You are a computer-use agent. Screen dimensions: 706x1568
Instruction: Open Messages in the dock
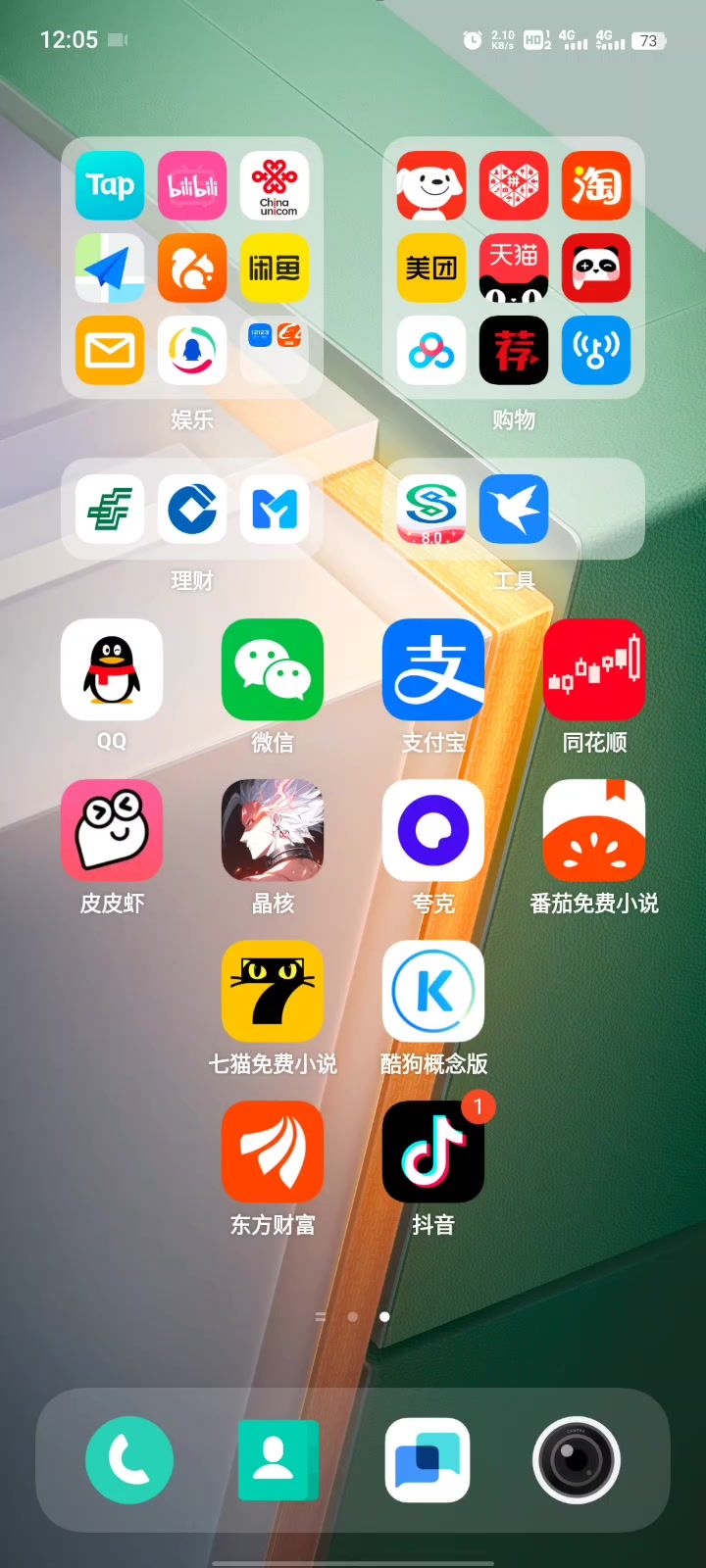(428, 1460)
